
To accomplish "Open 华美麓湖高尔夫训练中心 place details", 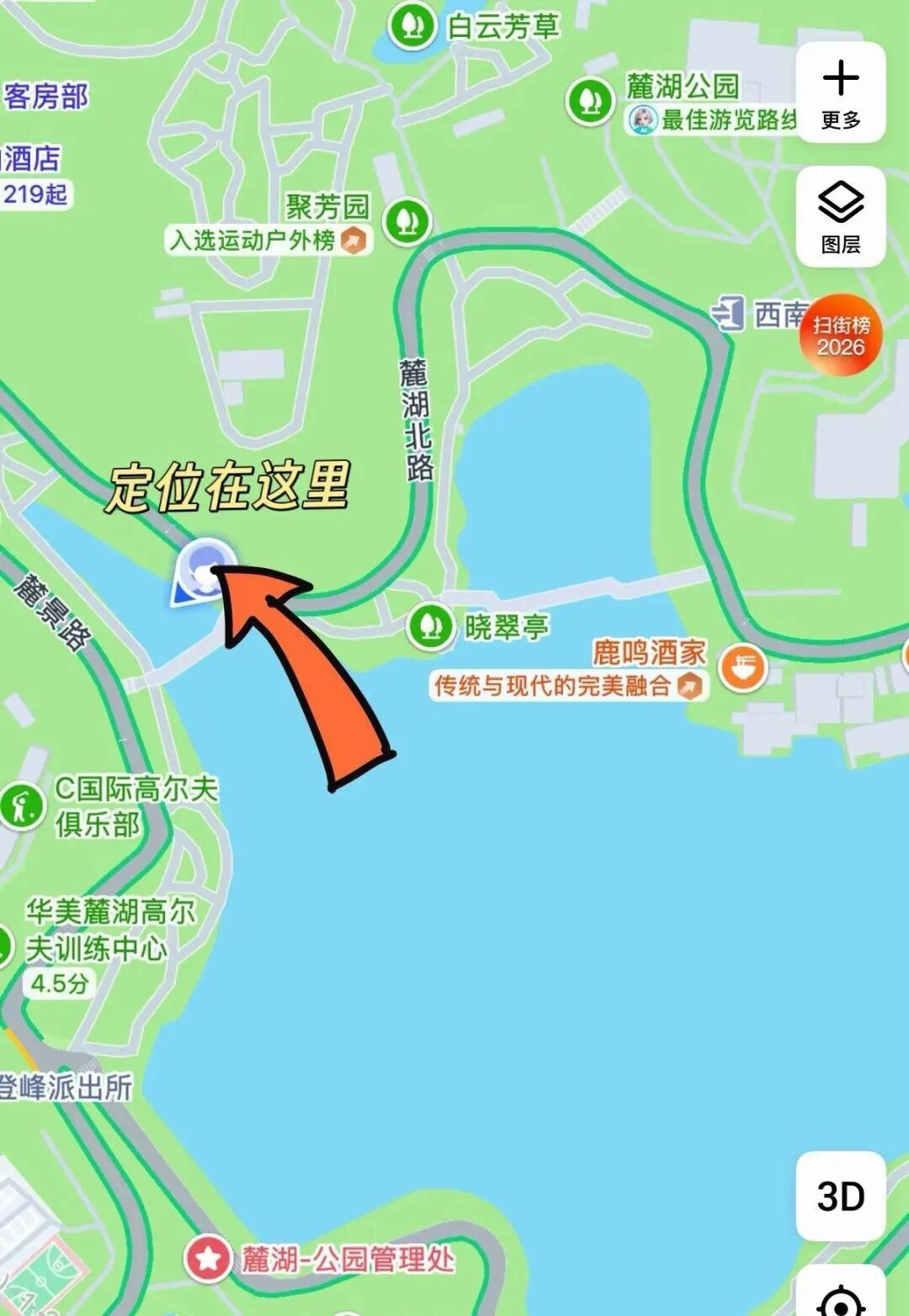I will pyautogui.click(x=109, y=930).
